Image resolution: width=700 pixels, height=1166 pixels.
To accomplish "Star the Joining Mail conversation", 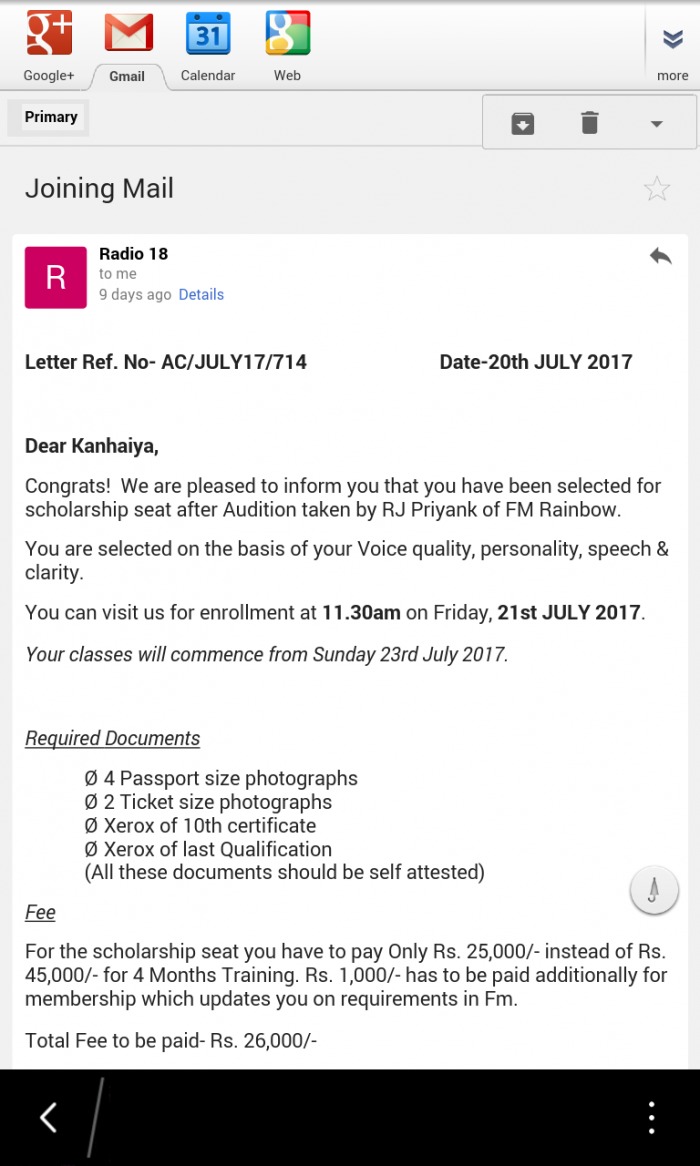I will (657, 188).
